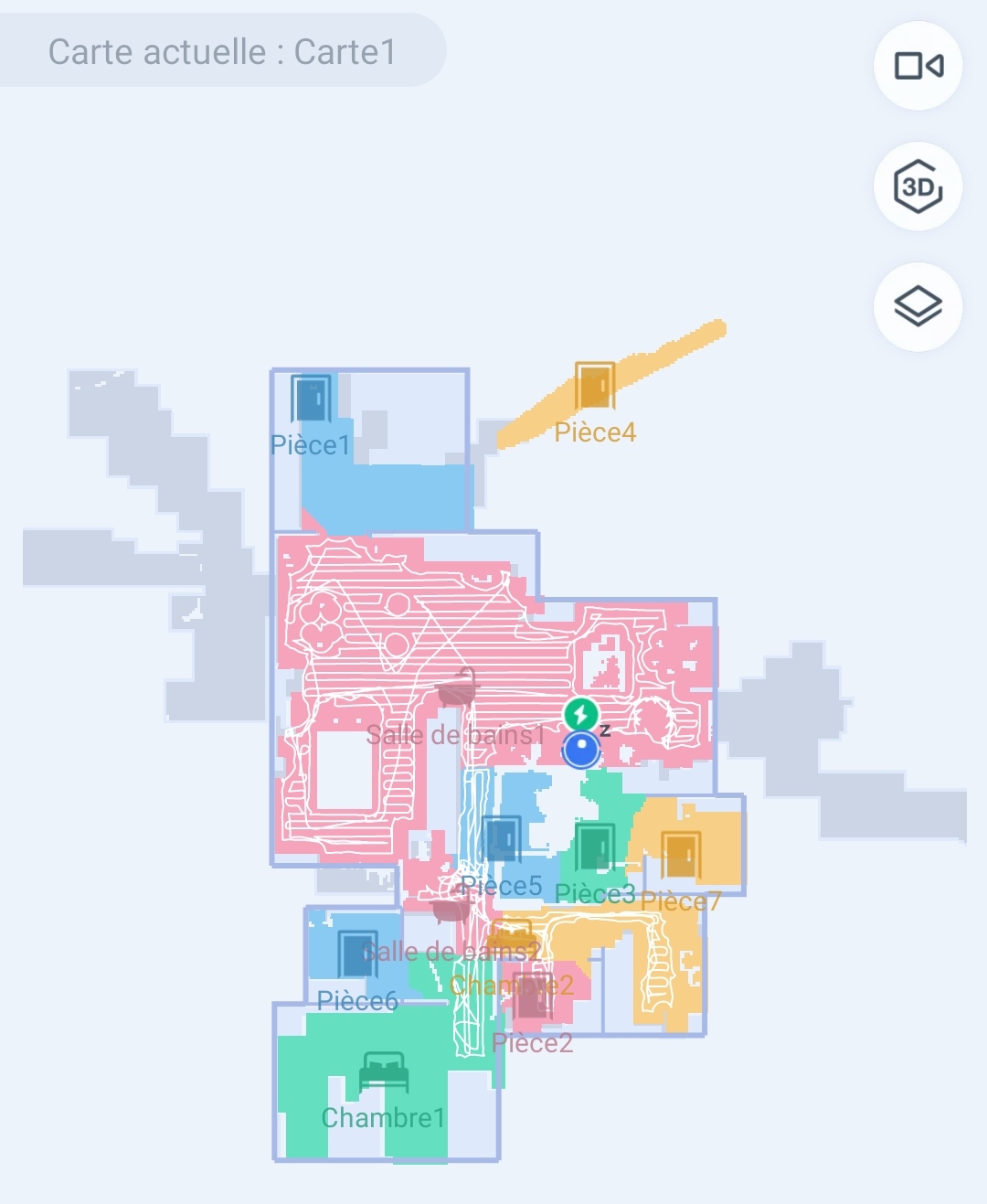Select the Pièce7 room on the map
987x1204 pixels.
click(x=681, y=855)
